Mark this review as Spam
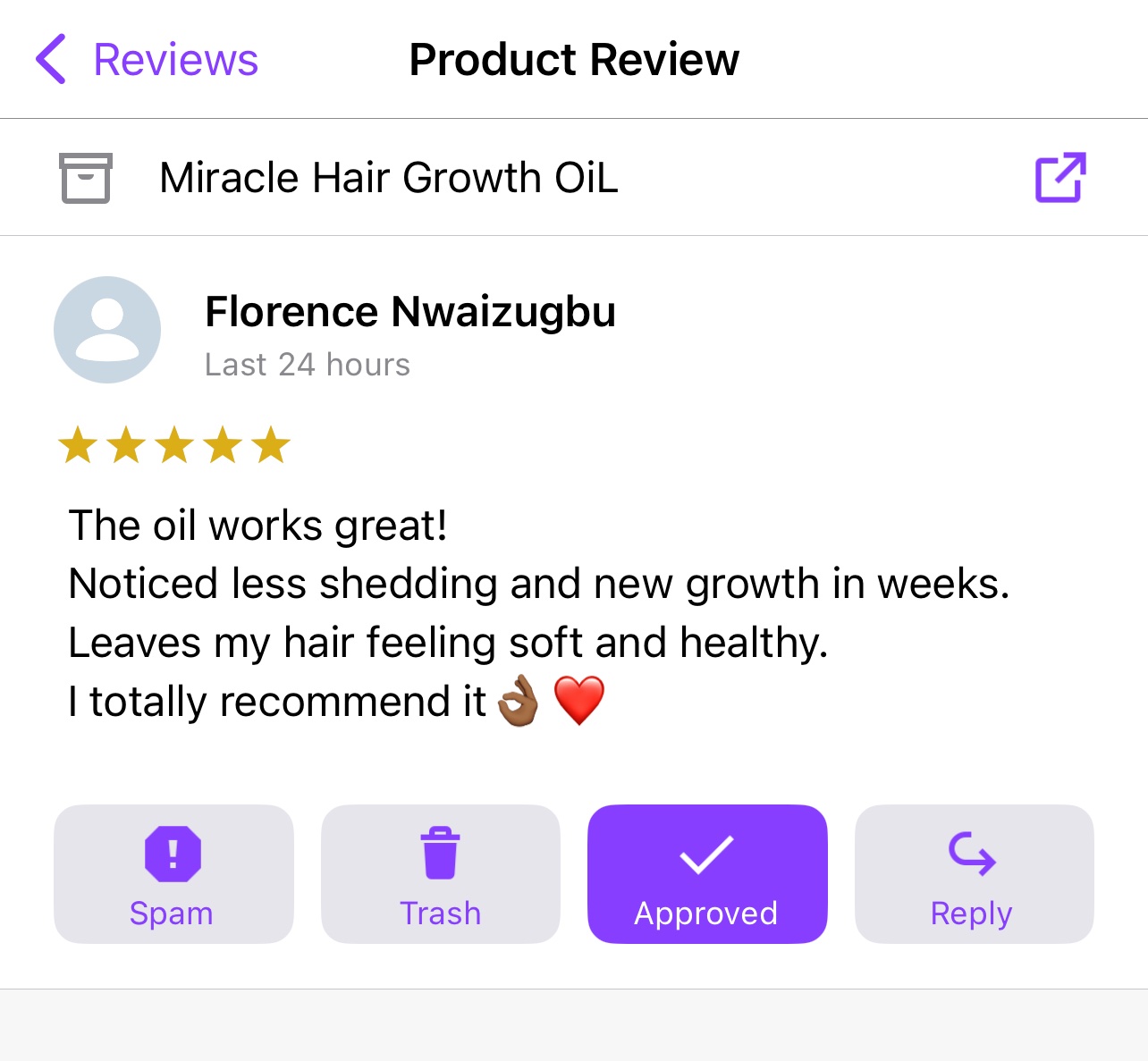Image resolution: width=1148 pixels, height=1061 pixels. click(173, 874)
